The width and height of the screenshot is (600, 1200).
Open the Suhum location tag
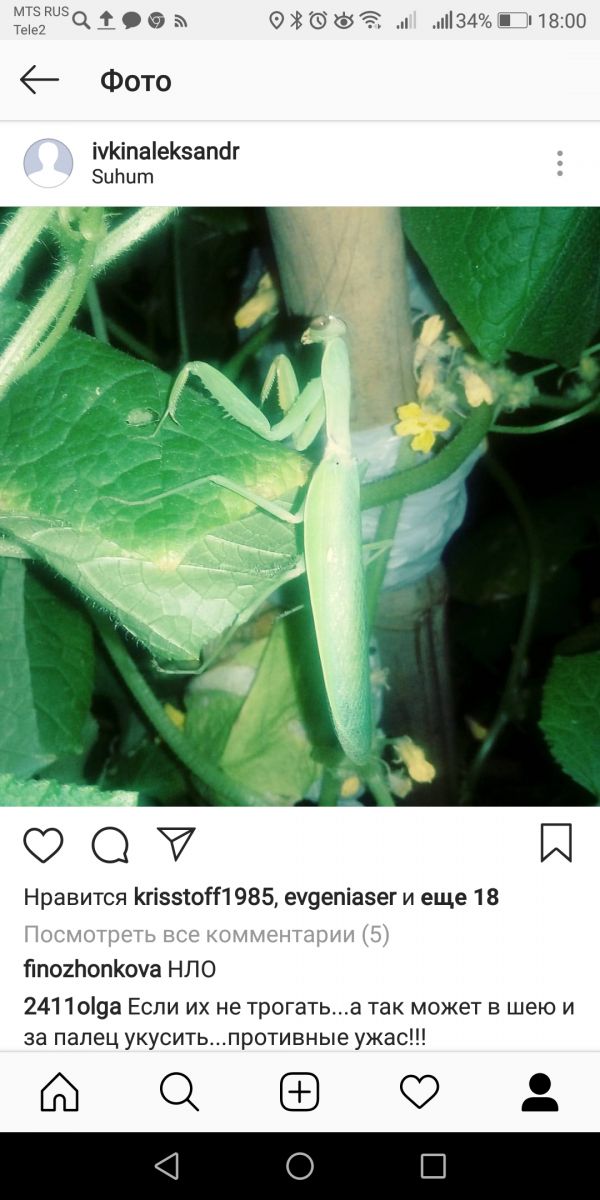(x=122, y=177)
